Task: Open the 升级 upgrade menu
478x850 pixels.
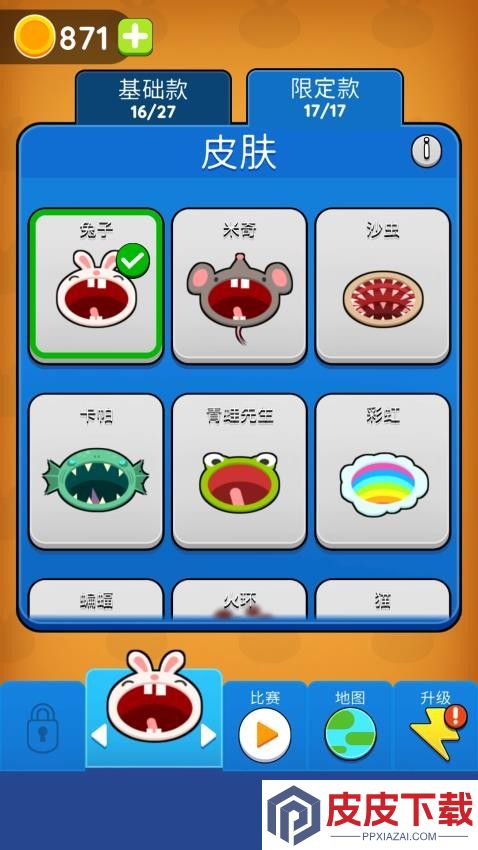Action: [436, 726]
